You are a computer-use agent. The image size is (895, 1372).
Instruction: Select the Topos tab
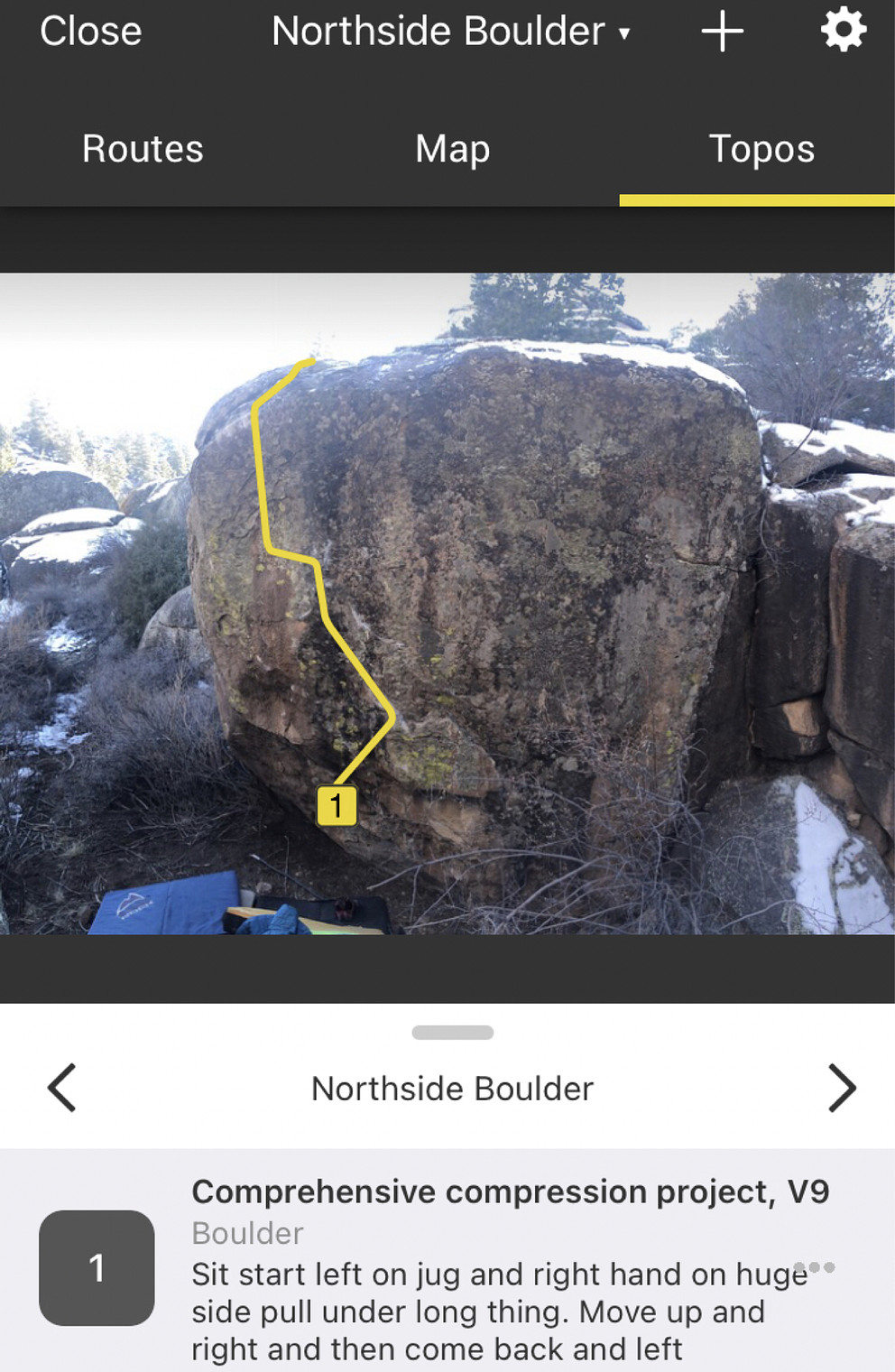(761, 149)
